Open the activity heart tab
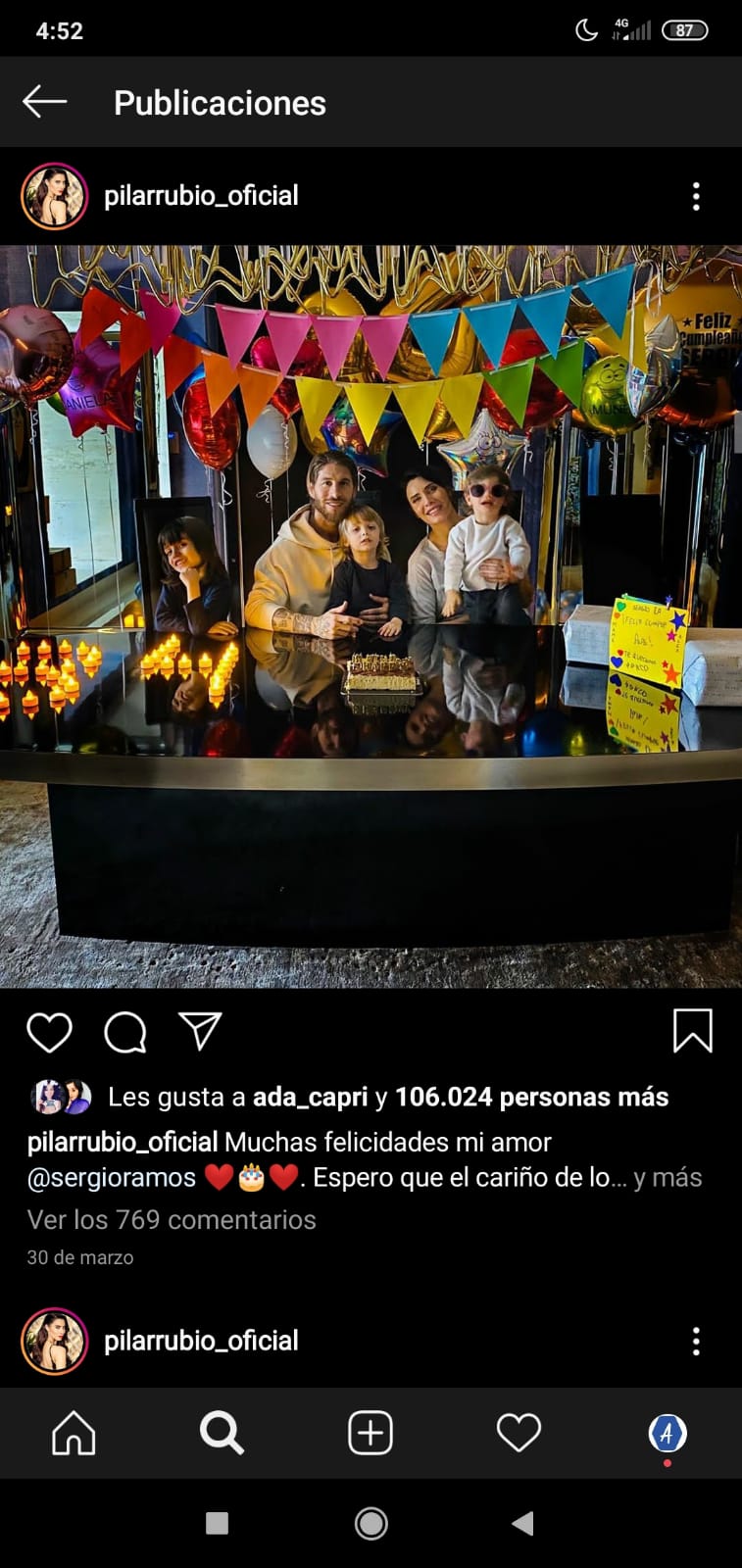 pyautogui.click(x=519, y=1434)
